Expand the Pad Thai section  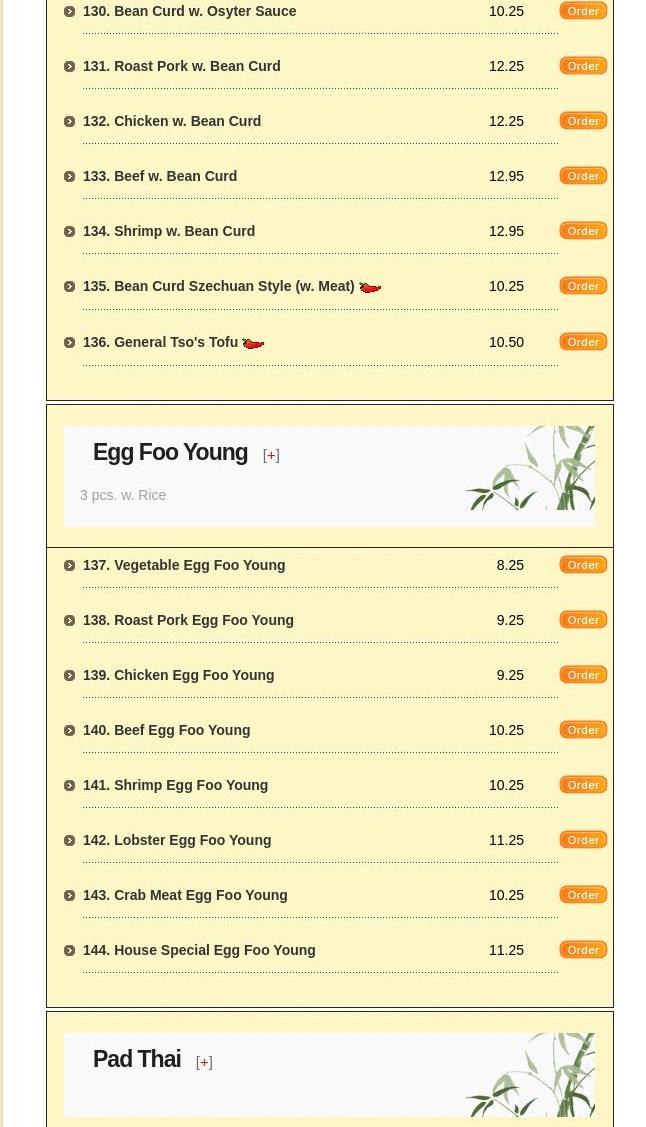click(x=204, y=1062)
